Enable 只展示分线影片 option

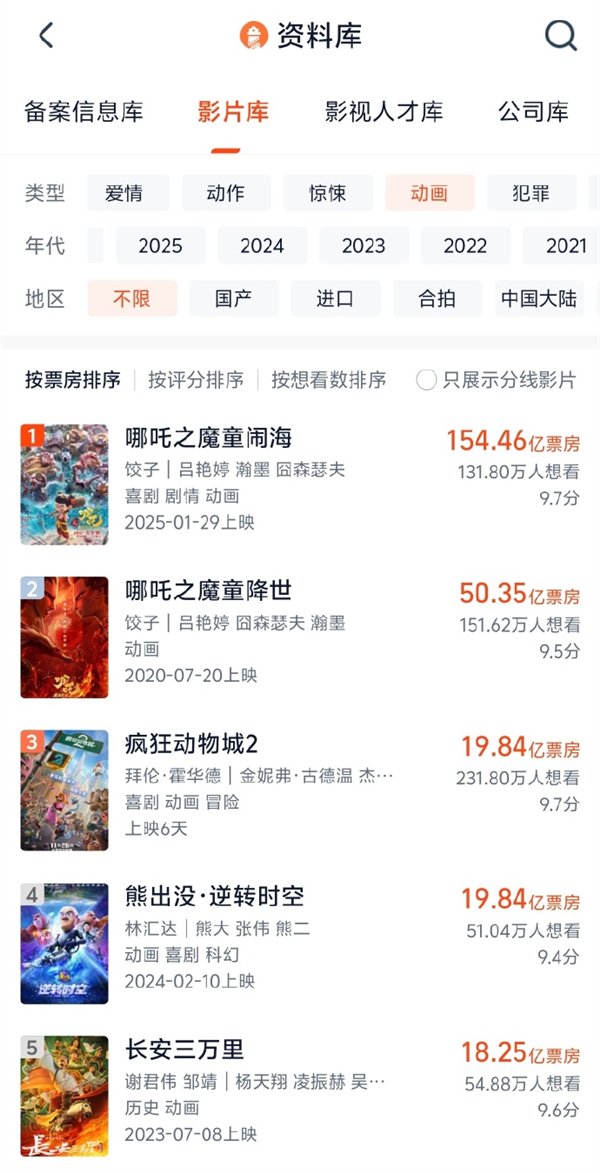[x=427, y=380]
